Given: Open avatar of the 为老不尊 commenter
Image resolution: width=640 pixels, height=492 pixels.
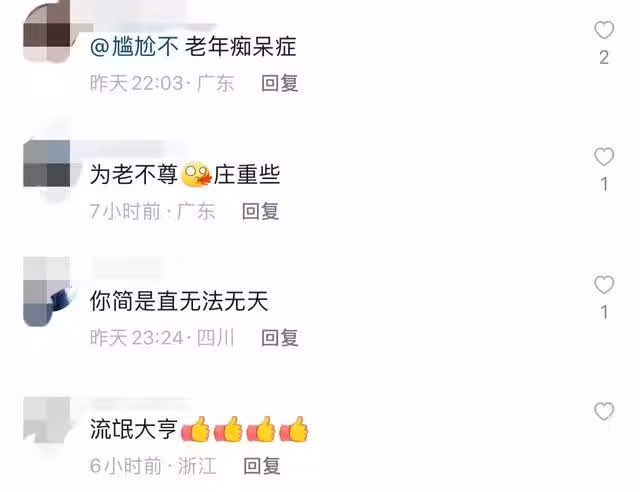Looking at the screenshot, I should (46, 163).
